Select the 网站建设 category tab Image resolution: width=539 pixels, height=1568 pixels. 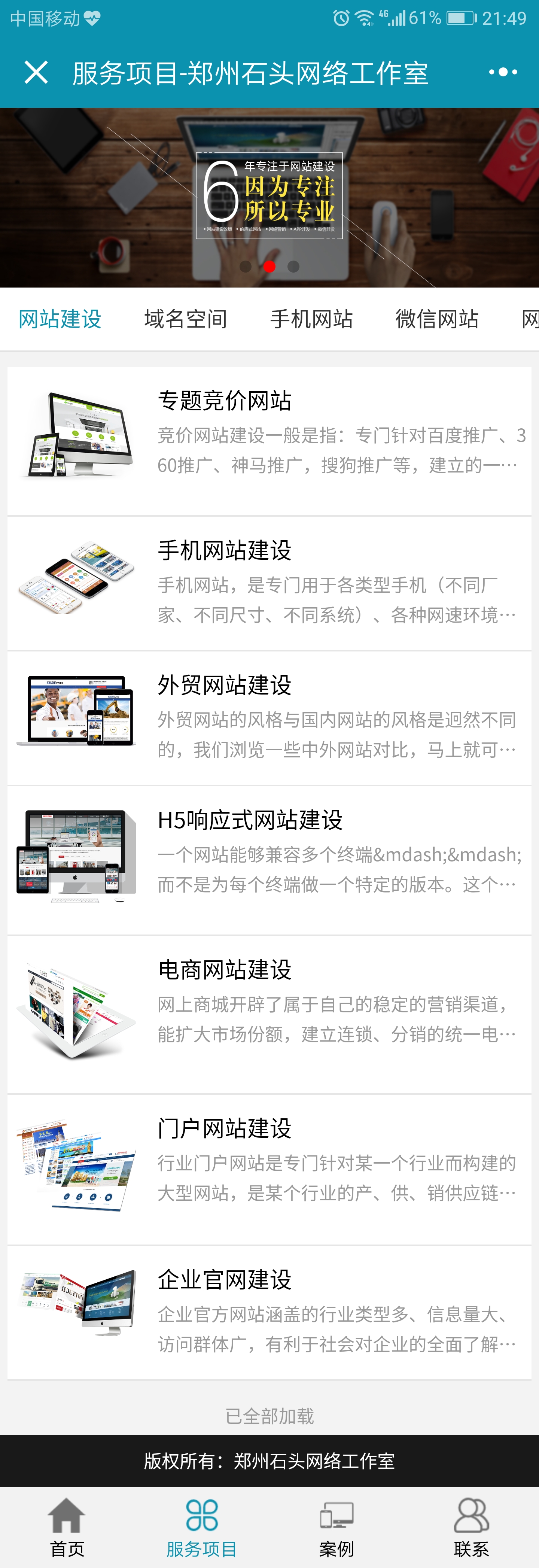60,319
